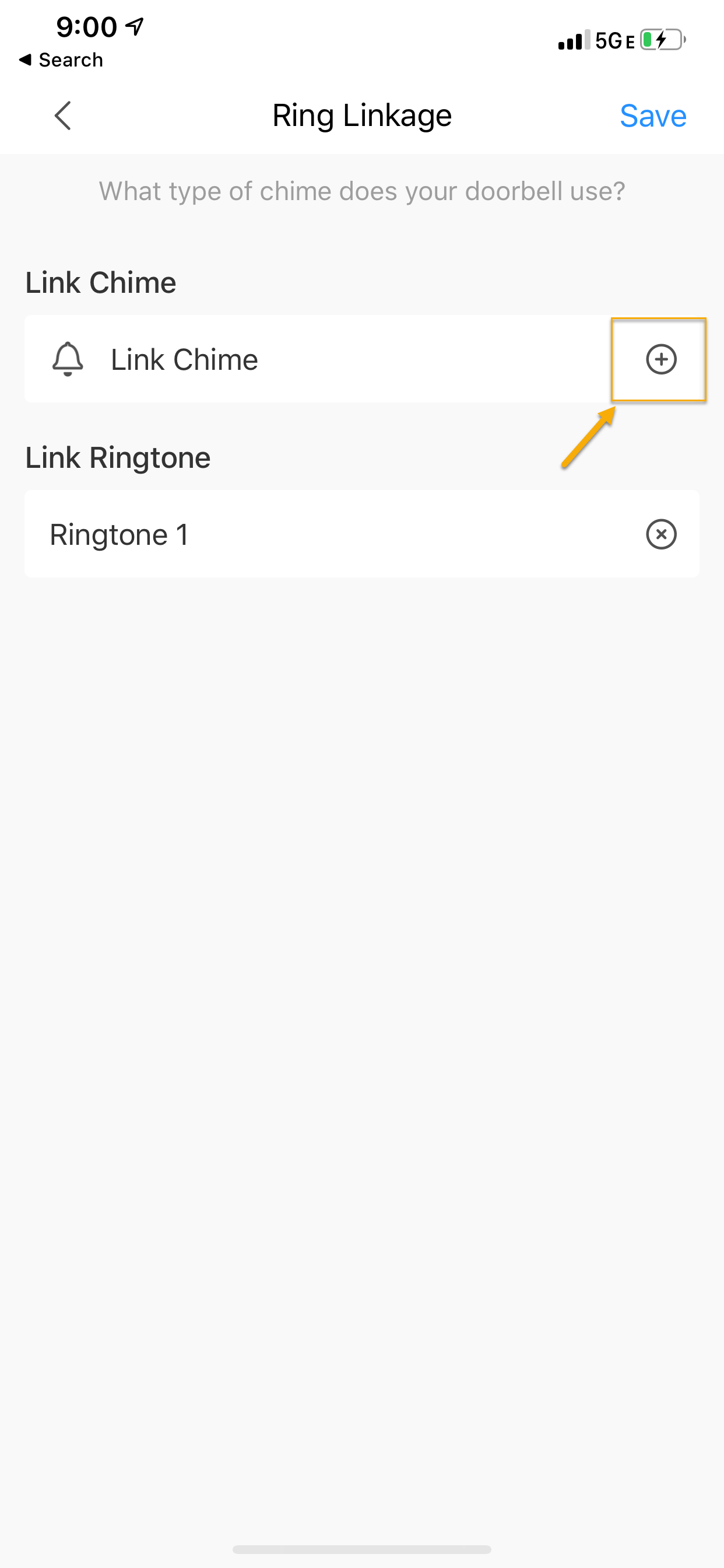The height and width of the screenshot is (1568, 724).
Task: Save the ring linkage settings
Action: tap(652, 116)
